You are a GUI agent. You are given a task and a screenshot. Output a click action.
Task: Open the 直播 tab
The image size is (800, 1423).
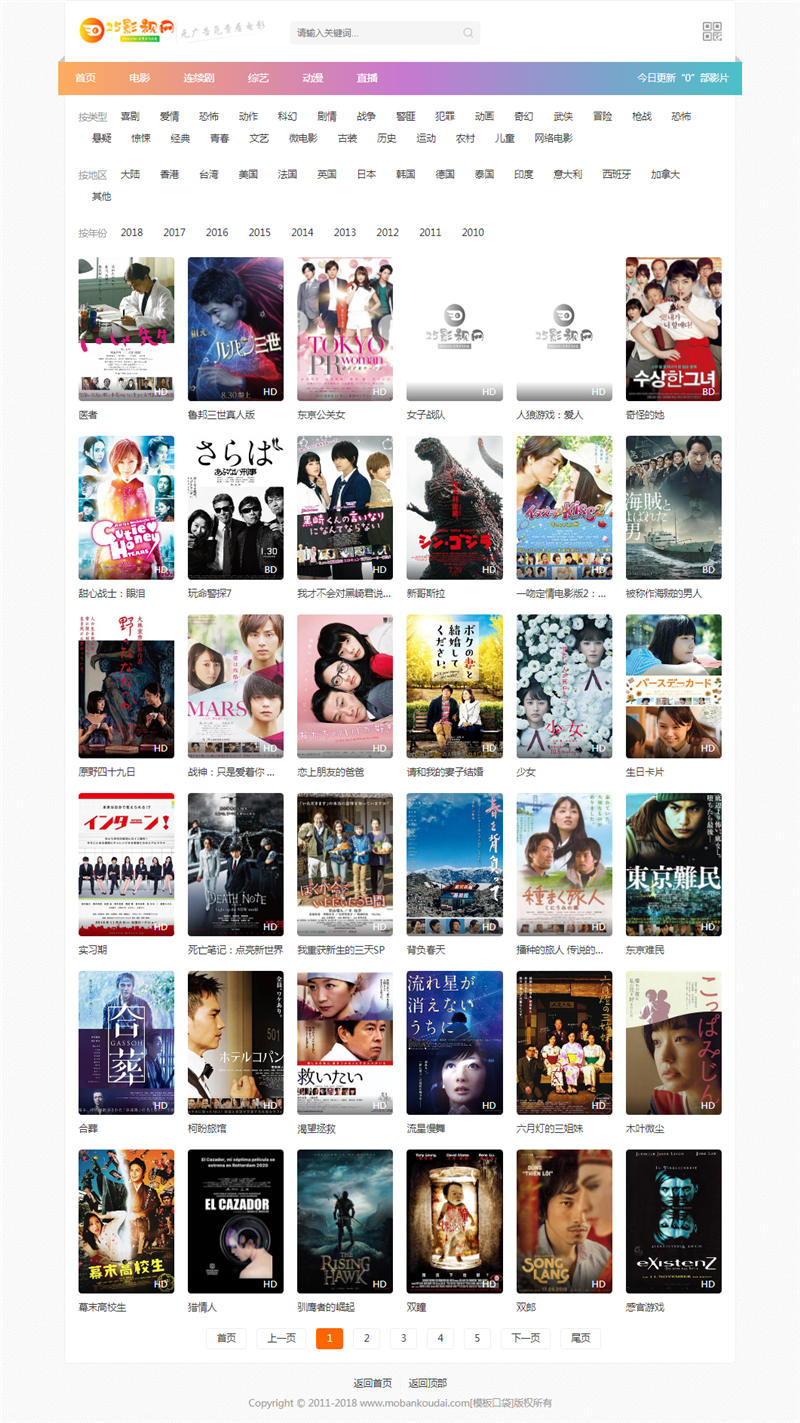pos(367,78)
